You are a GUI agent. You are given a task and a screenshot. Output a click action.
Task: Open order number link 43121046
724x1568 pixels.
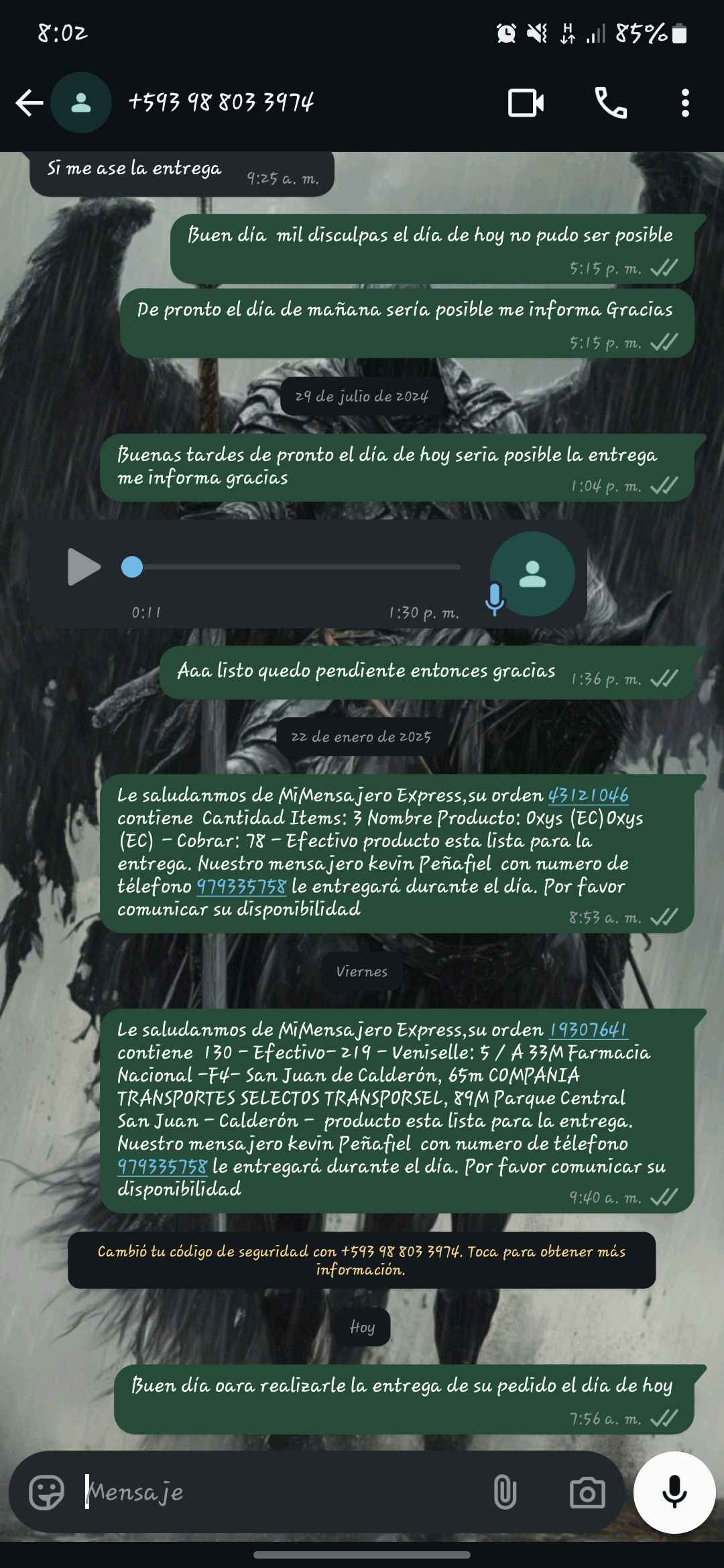588,795
